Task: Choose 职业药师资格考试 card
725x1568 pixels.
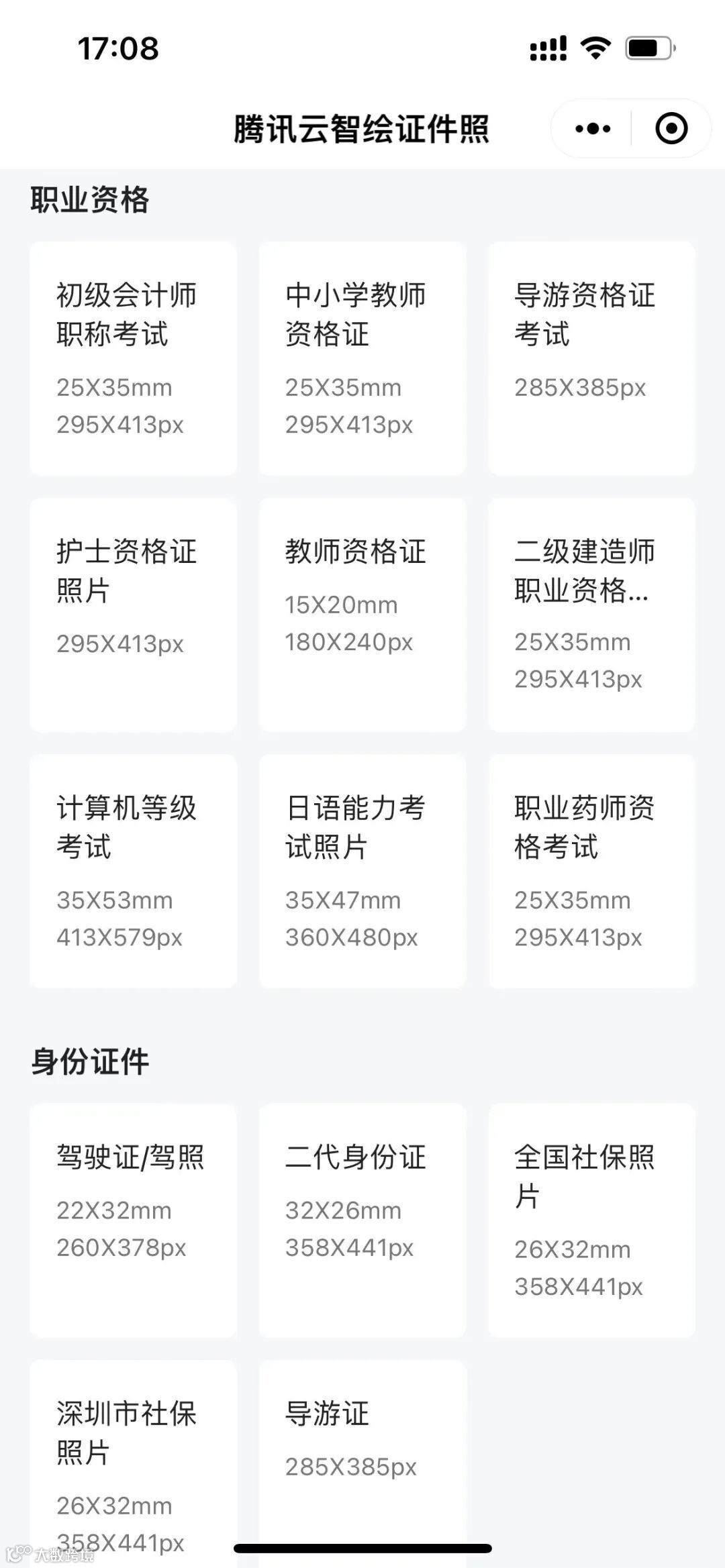Action: (591, 871)
